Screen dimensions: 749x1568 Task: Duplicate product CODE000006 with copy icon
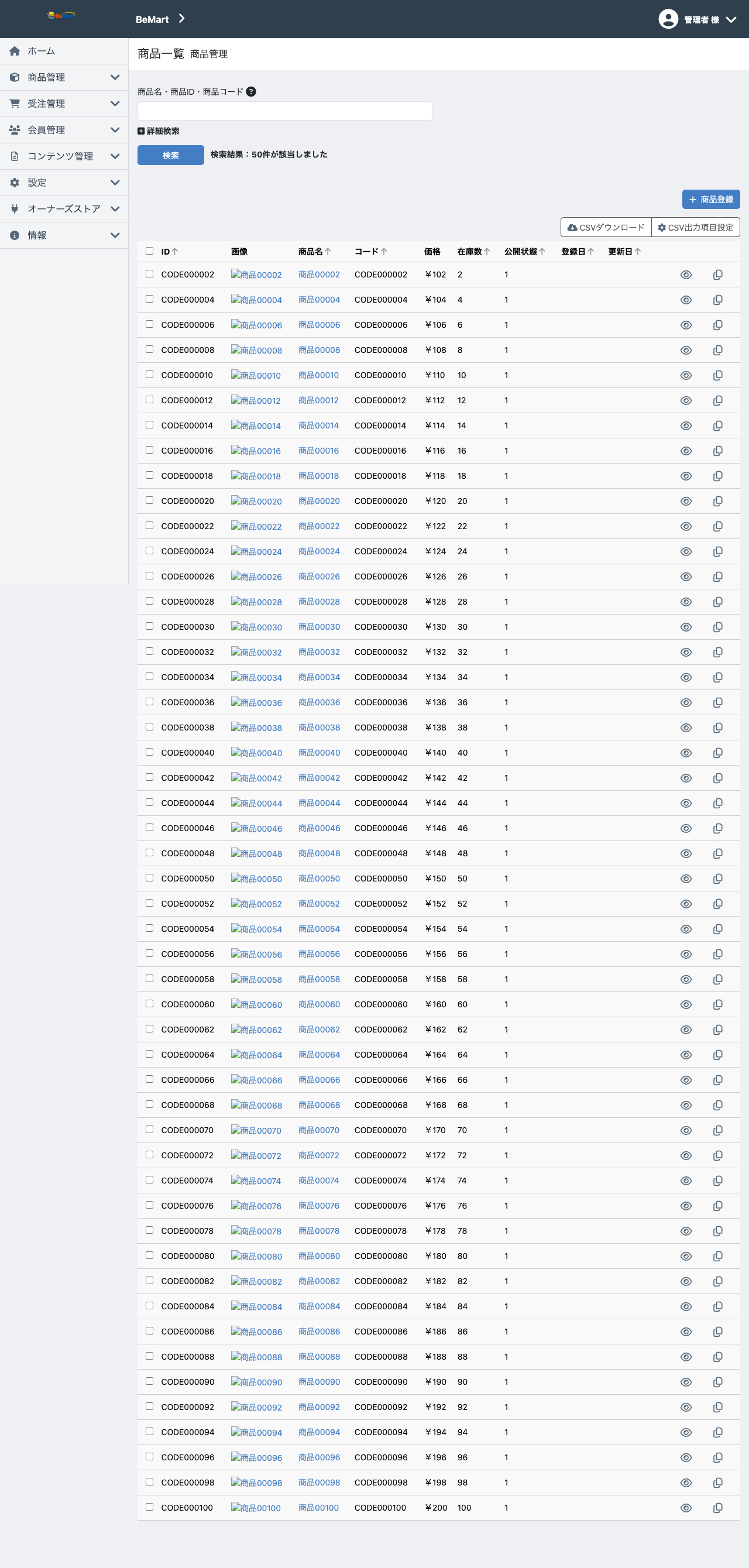click(x=718, y=325)
